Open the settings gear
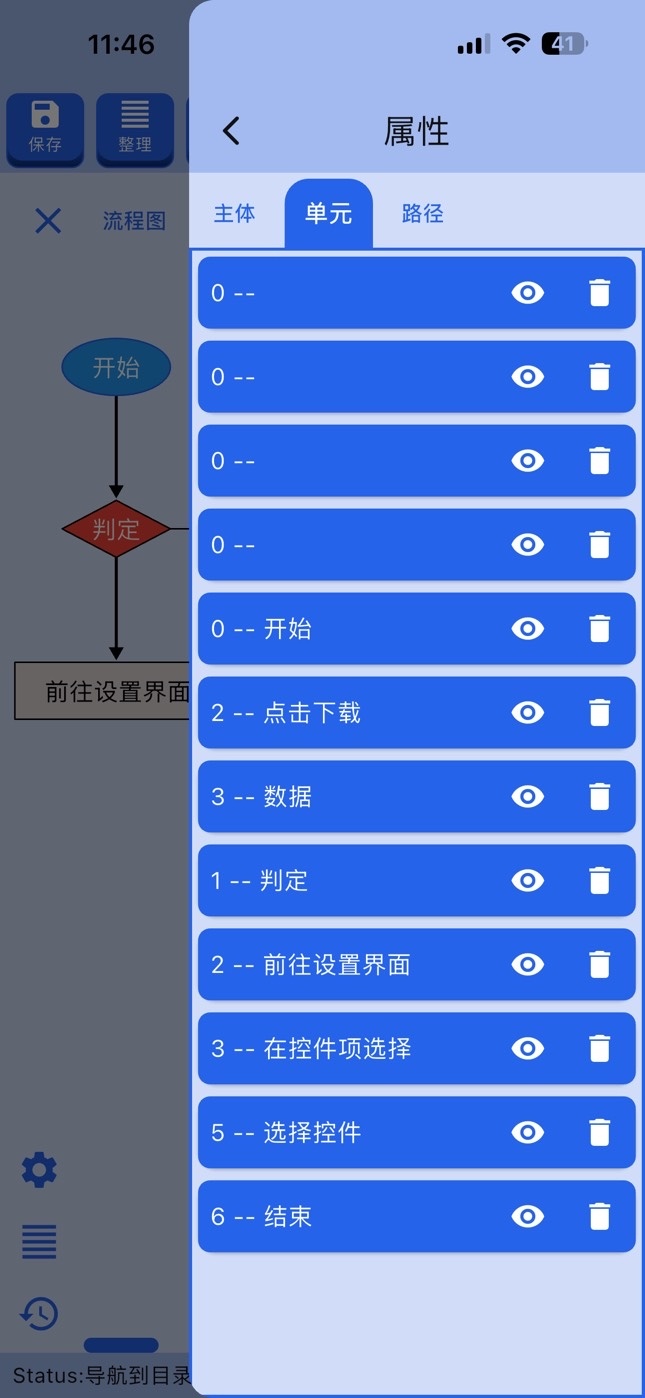 click(39, 1169)
